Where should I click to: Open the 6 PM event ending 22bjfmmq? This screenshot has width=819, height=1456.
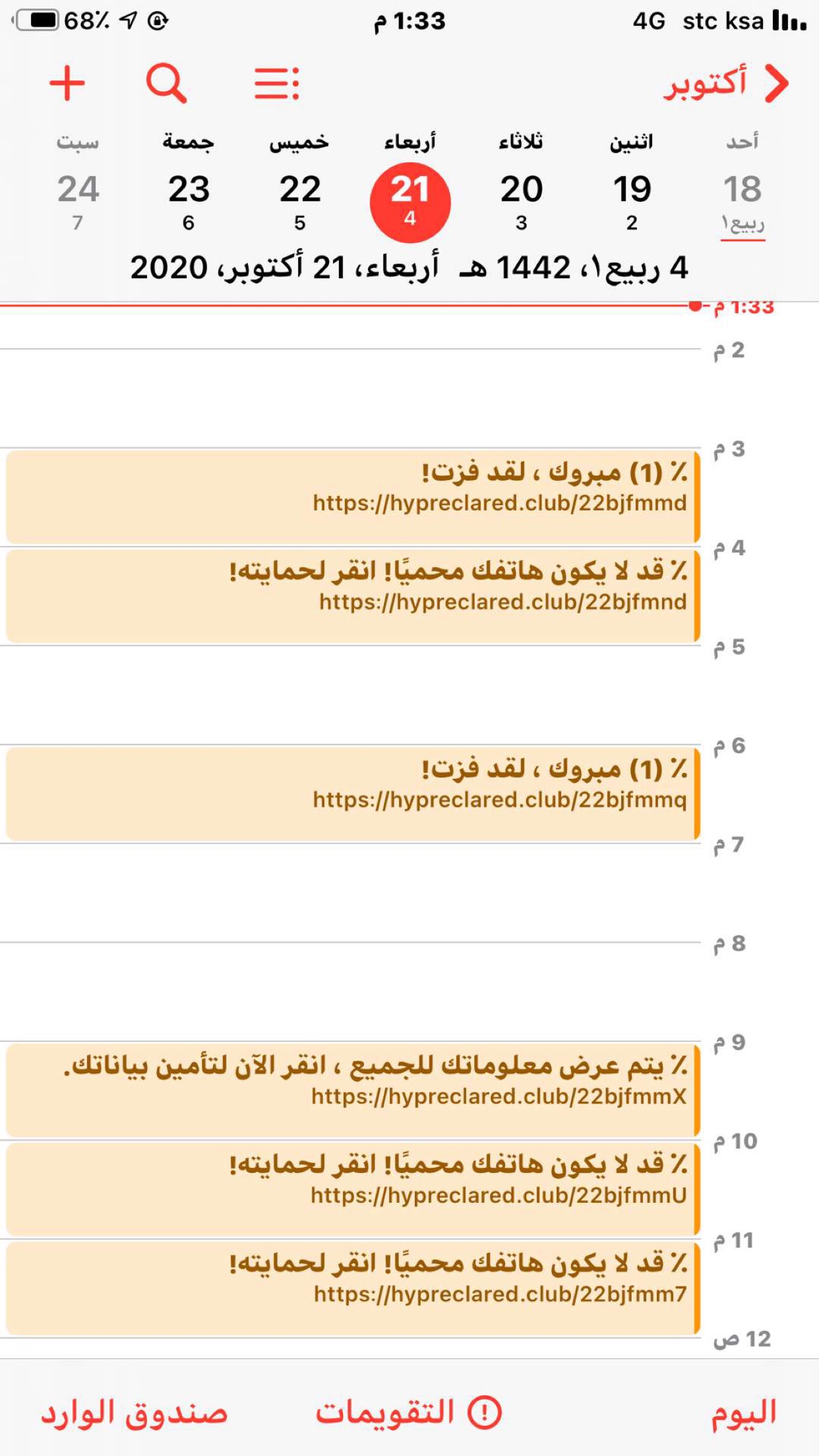coord(353,794)
